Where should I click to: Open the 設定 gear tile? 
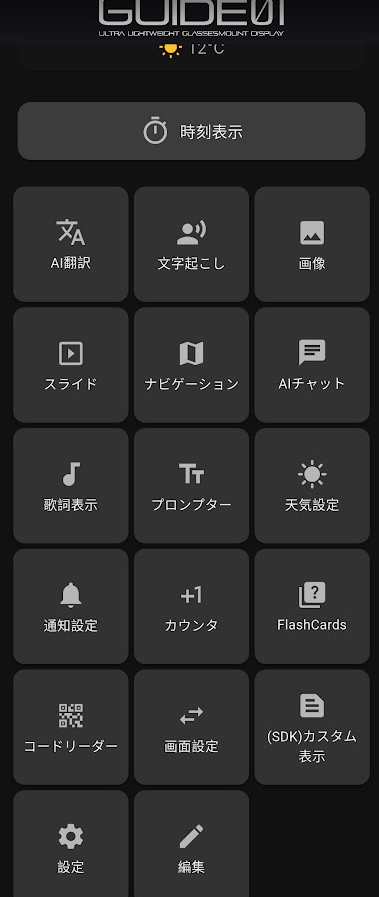[x=71, y=844]
